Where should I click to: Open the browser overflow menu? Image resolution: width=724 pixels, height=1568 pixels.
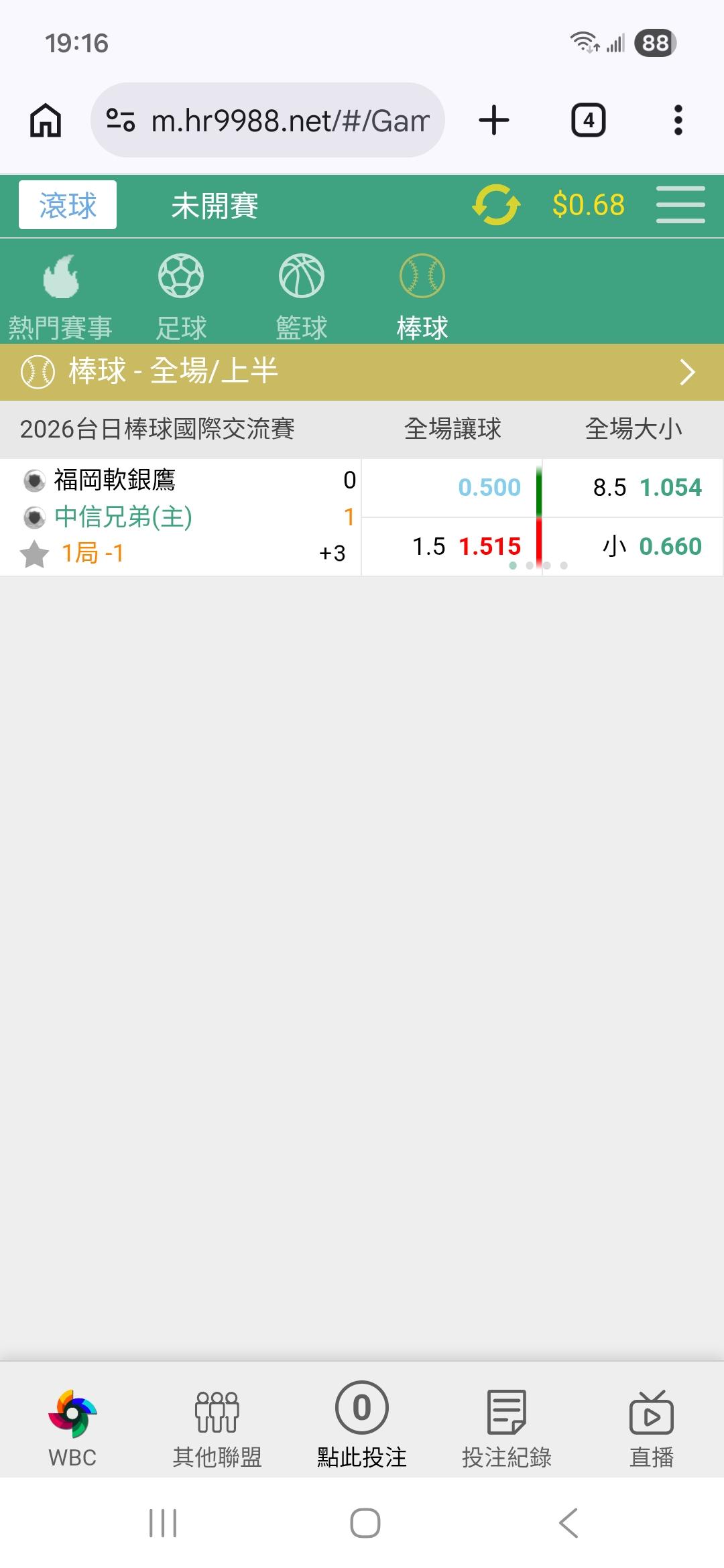(x=678, y=121)
